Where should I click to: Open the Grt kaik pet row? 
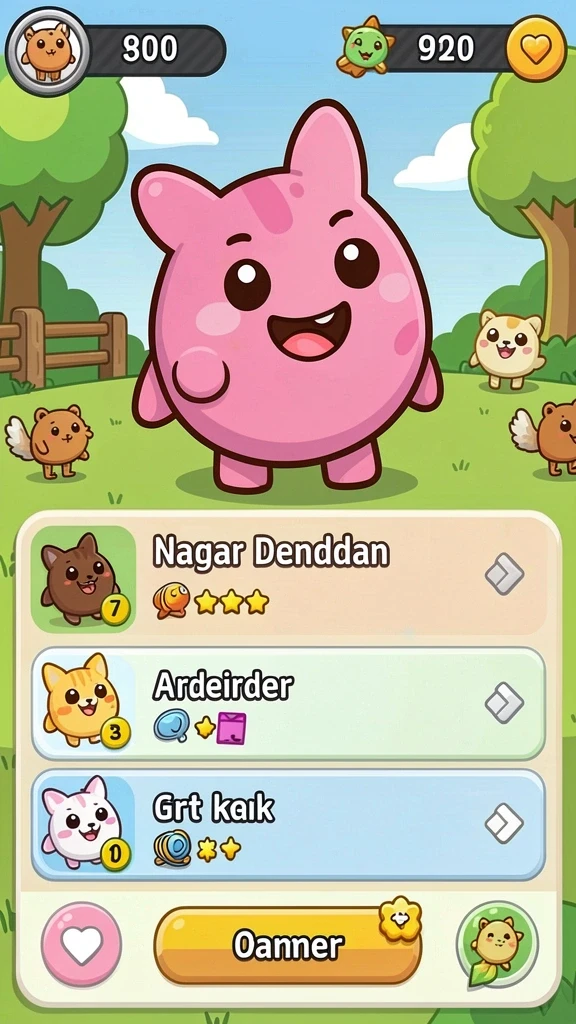pyautogui.click(x=289, y=825)
